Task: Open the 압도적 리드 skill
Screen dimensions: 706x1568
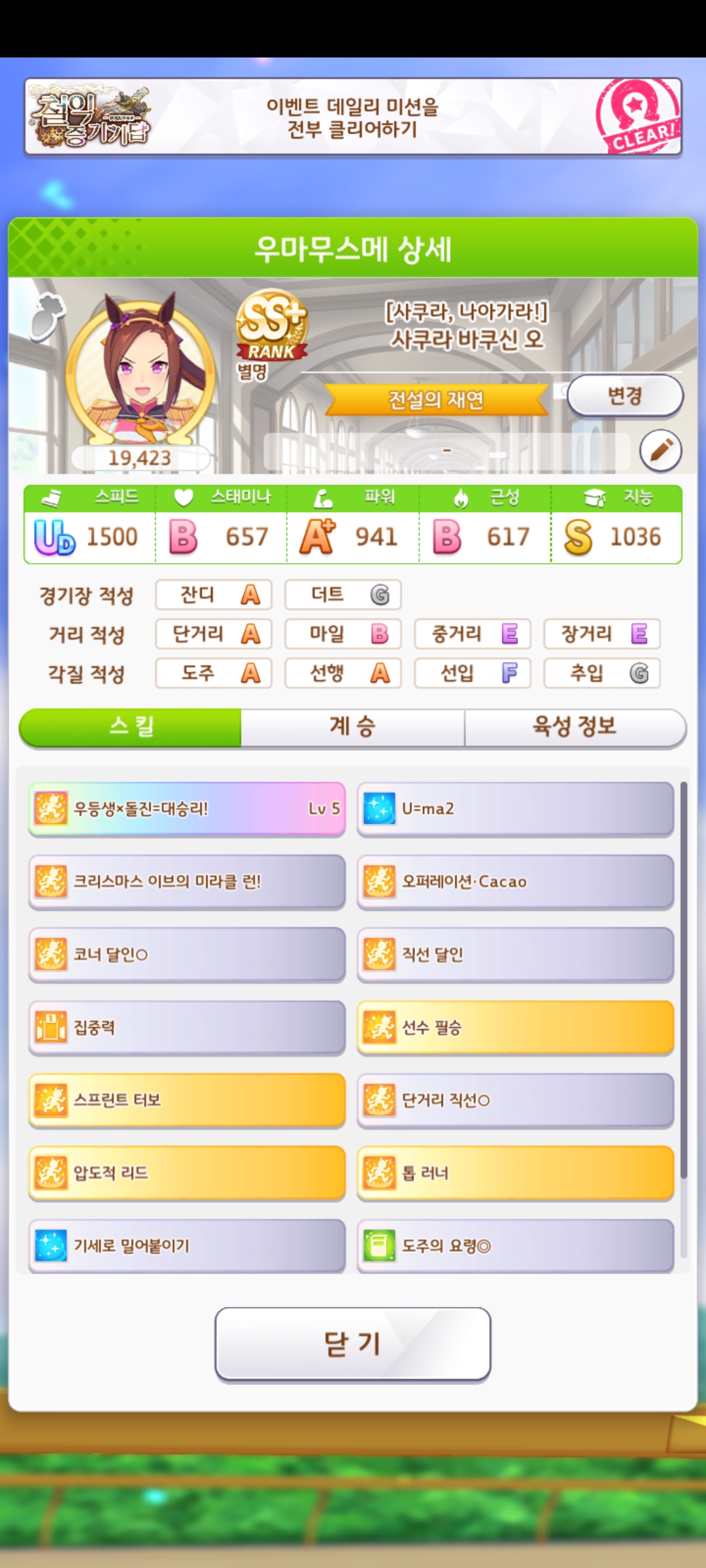Action: click(x=187, y=1173)
